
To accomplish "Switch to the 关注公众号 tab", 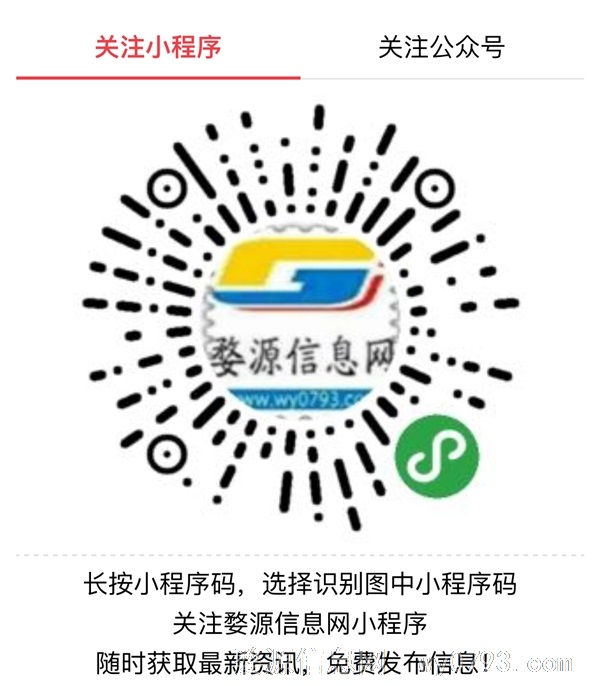I will point(441,47).
